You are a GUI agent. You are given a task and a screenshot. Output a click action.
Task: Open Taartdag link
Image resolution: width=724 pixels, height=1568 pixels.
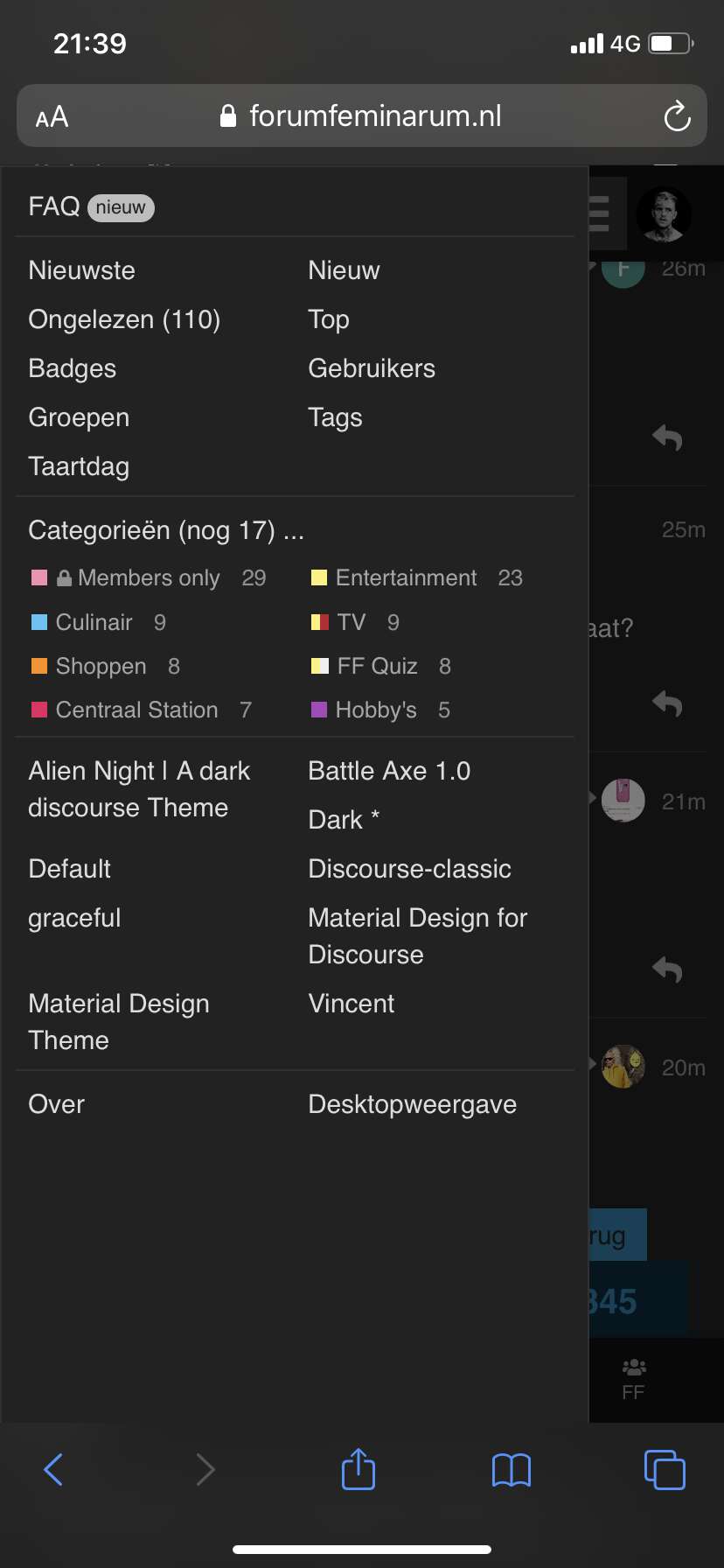pos(79,466)
